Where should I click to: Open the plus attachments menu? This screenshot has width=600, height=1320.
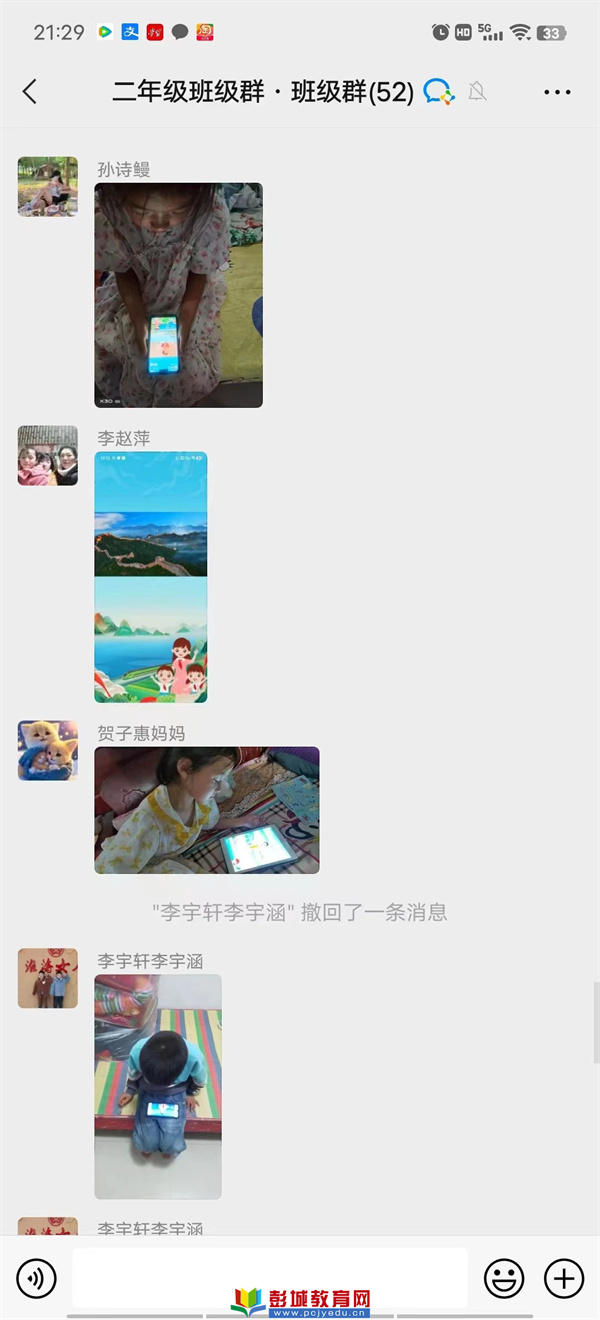[x=563, y=1278]
